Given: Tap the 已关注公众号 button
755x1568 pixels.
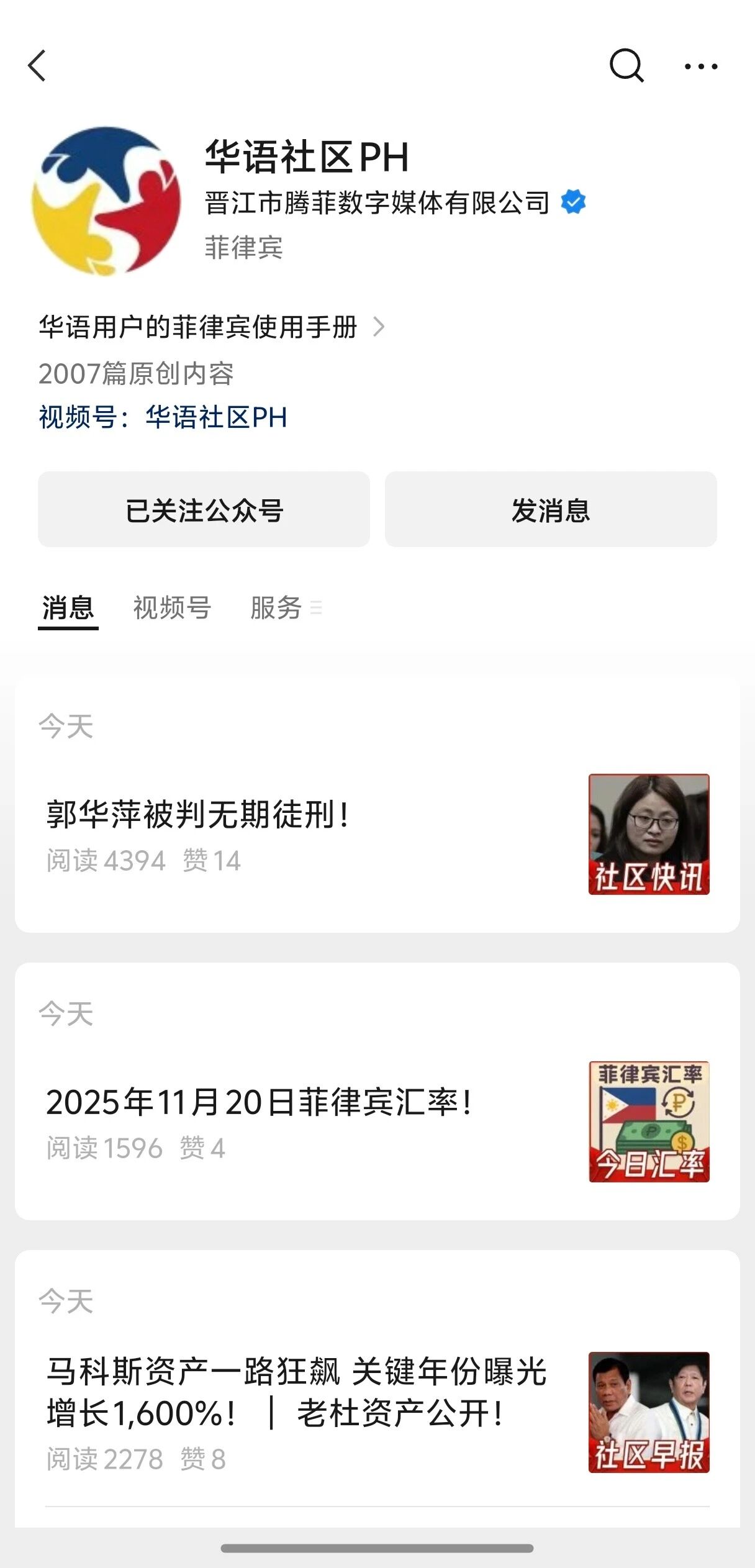Looking at the screenshot, I should coord(204,510).
